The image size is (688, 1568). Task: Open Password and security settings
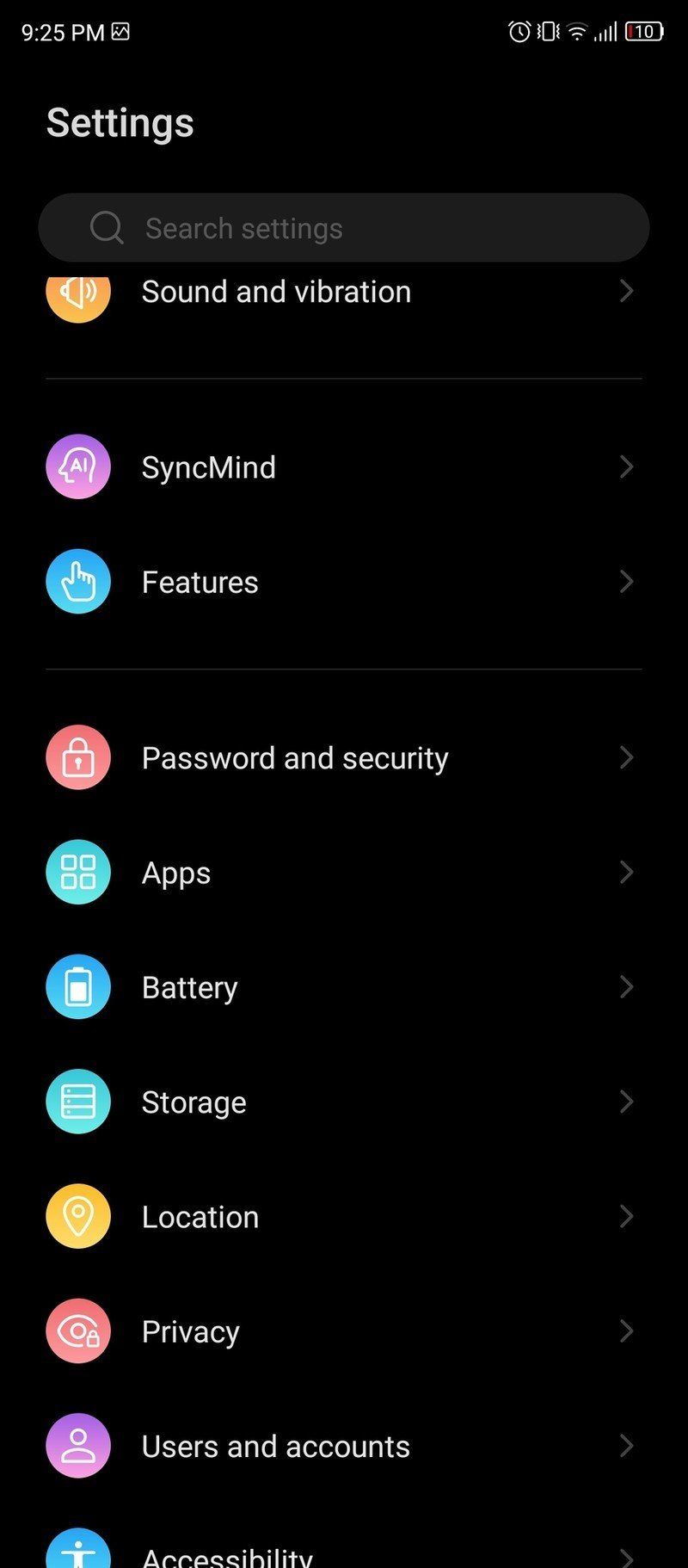[344, 757]
